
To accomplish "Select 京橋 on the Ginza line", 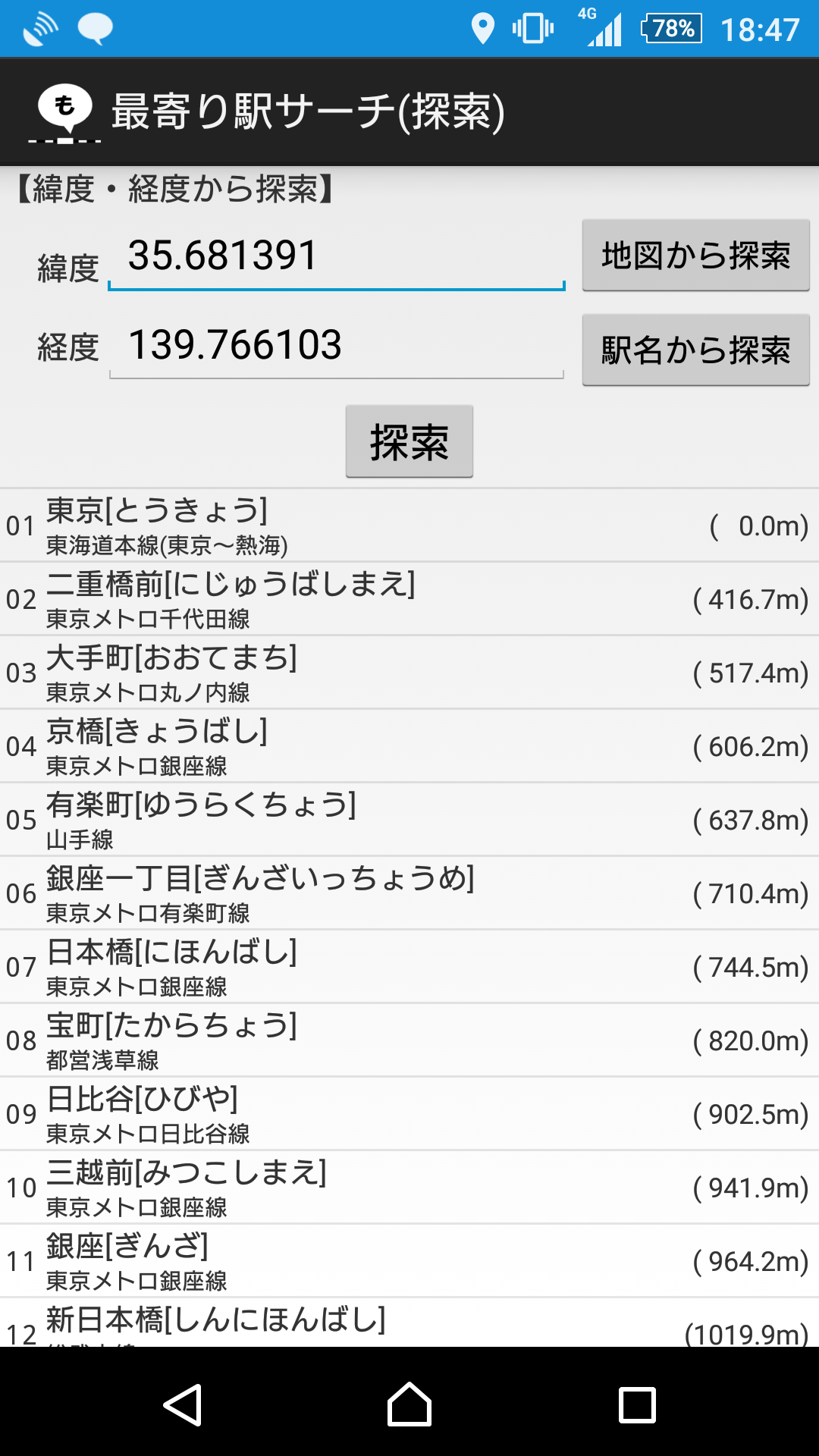I will pyautogui.click(x=409, y=746).
